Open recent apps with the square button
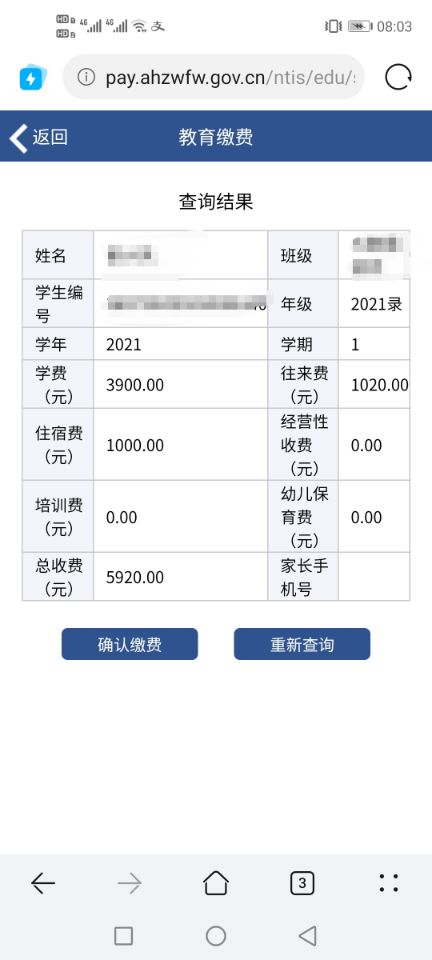The height and width of the screenshot is (960, 432). [124, 936]
